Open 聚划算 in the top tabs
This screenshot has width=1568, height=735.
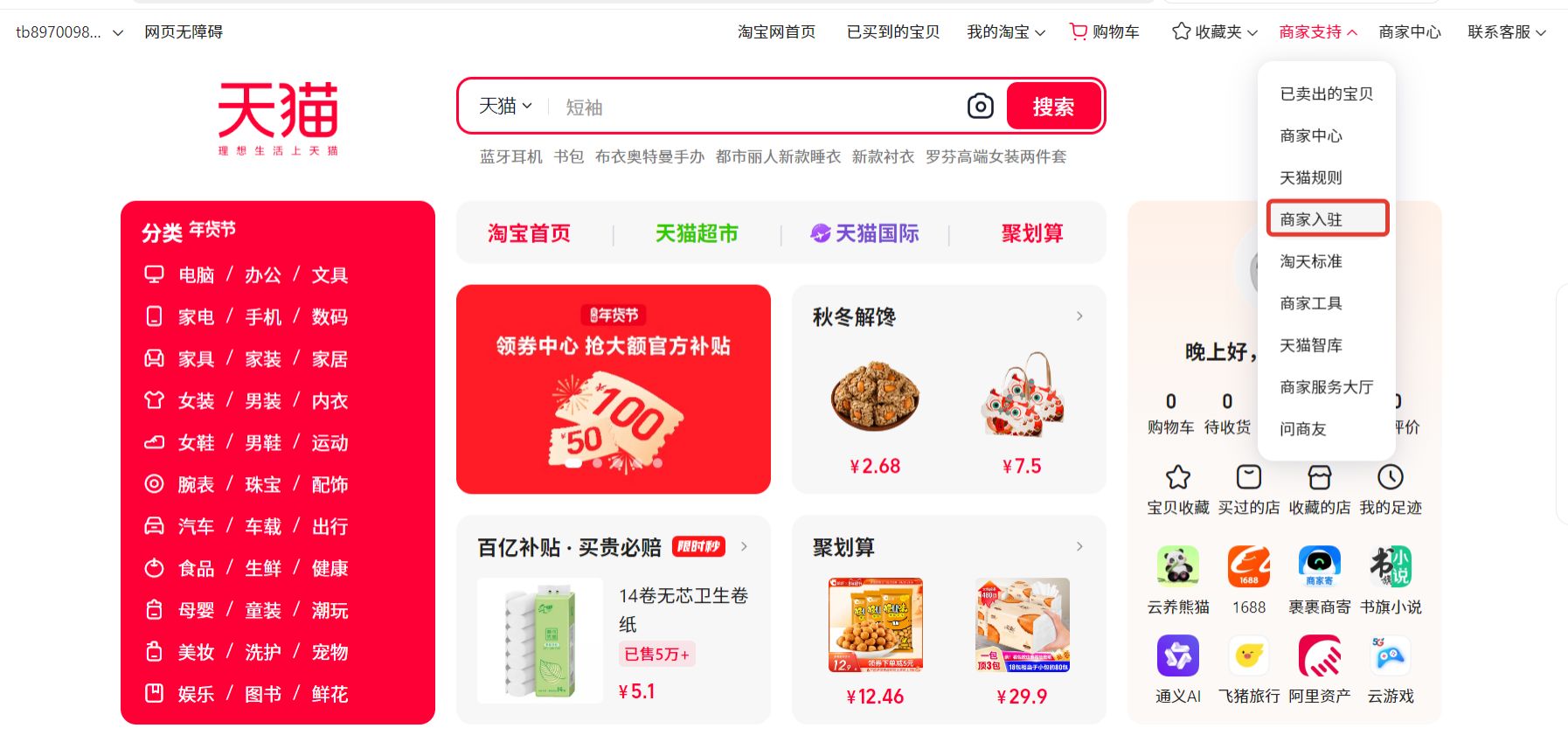1031,233
